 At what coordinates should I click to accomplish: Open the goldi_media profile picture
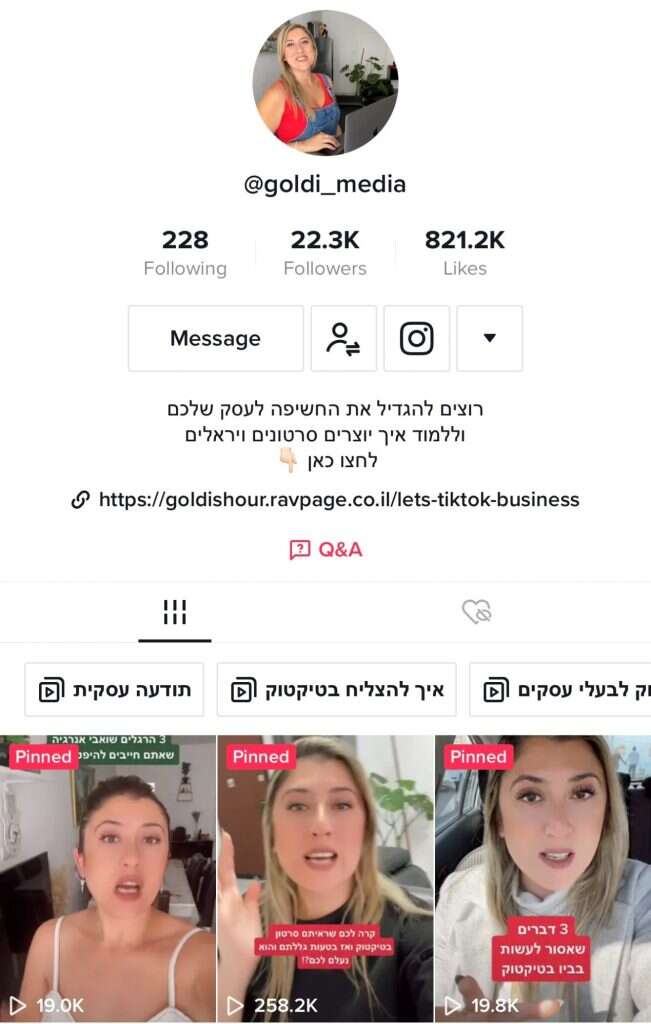(x=325, y=83)
